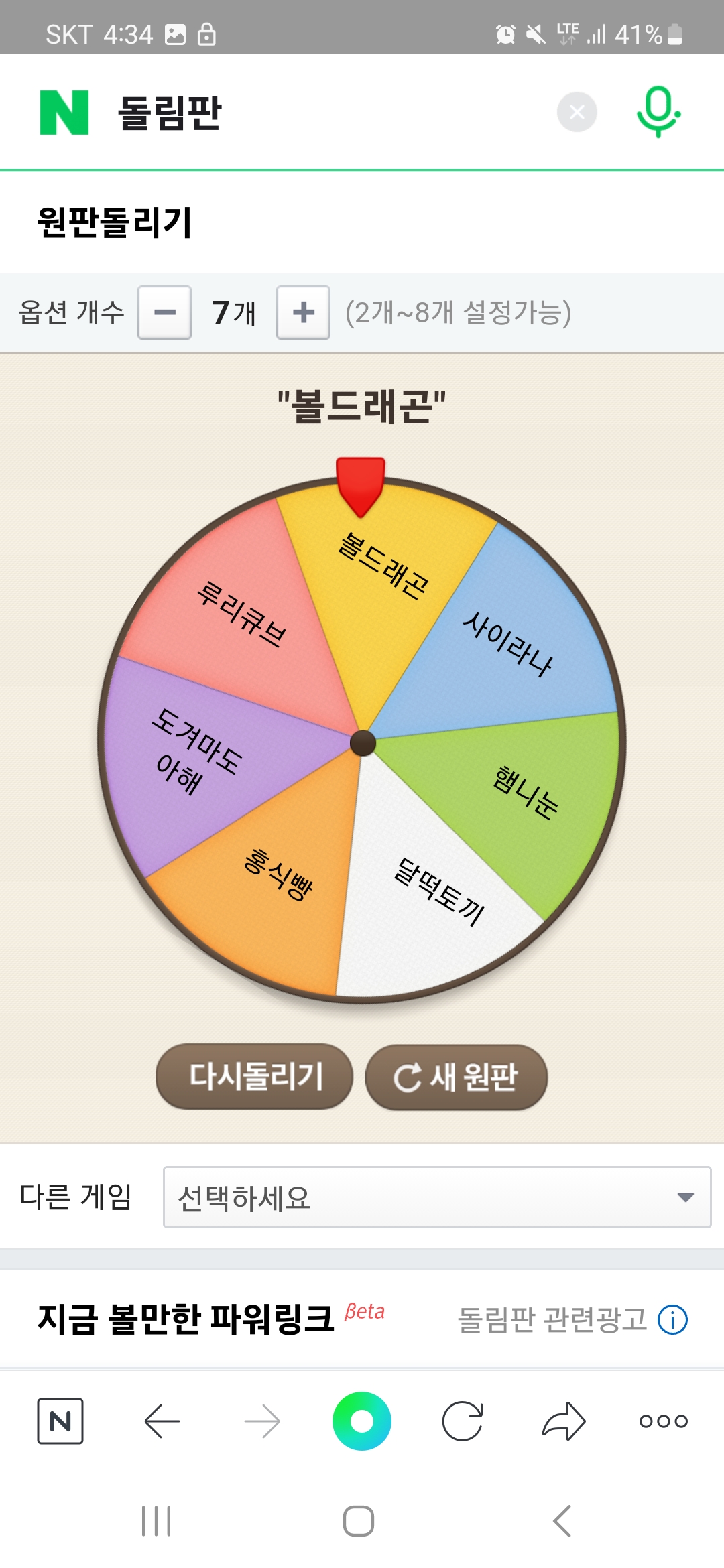Share this page
This screenshot has width=724, height=1568.
(x=563, y=1421)
